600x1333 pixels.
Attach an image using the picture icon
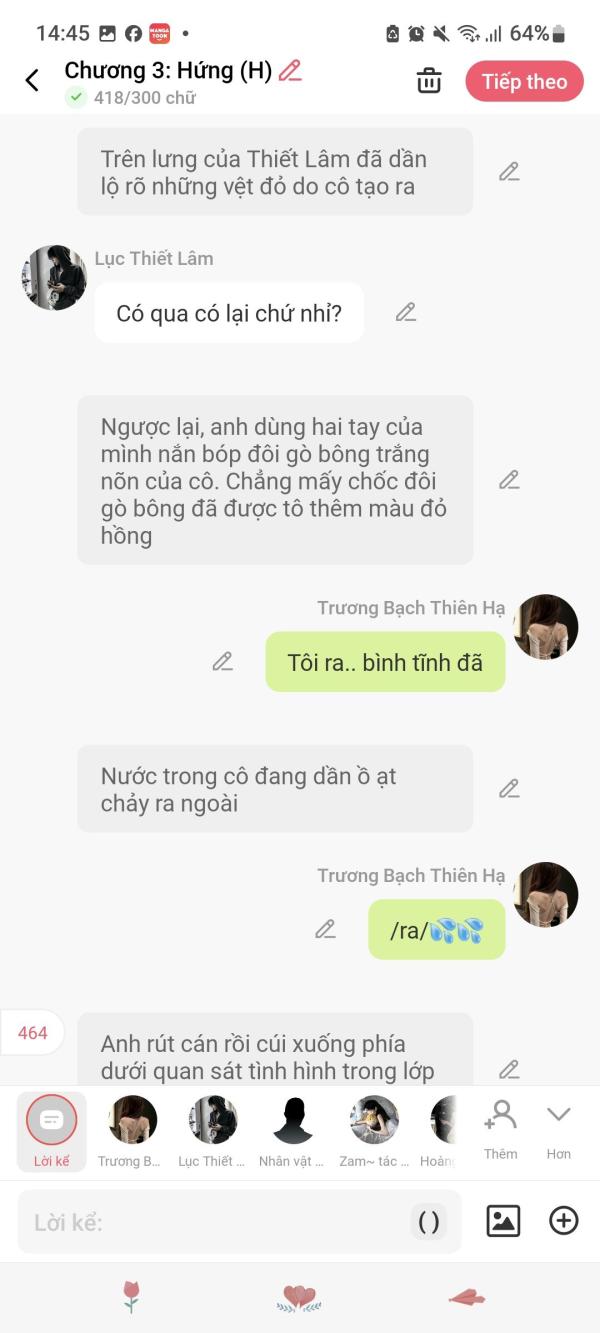[x=503, y=1220]
